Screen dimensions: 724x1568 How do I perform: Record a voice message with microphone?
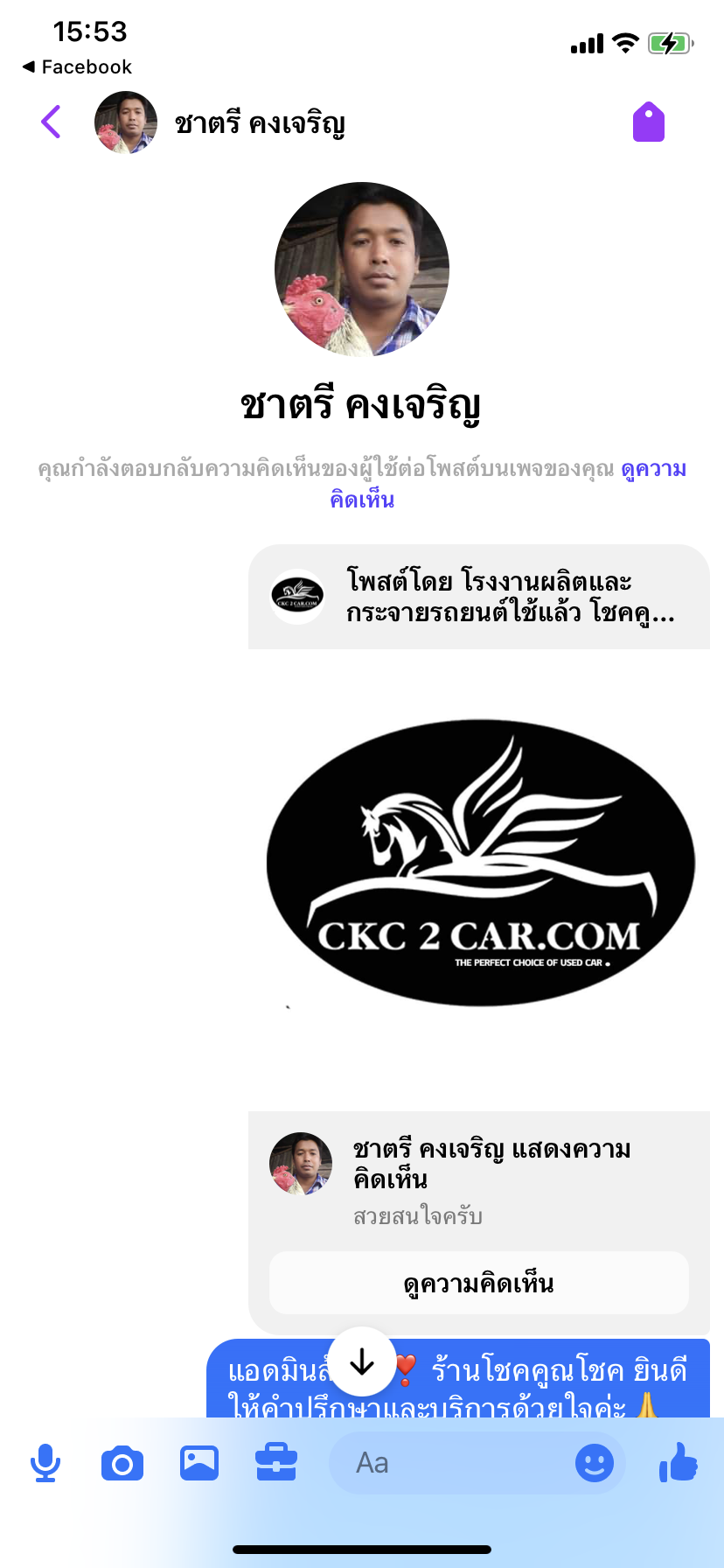point(45,1463)
